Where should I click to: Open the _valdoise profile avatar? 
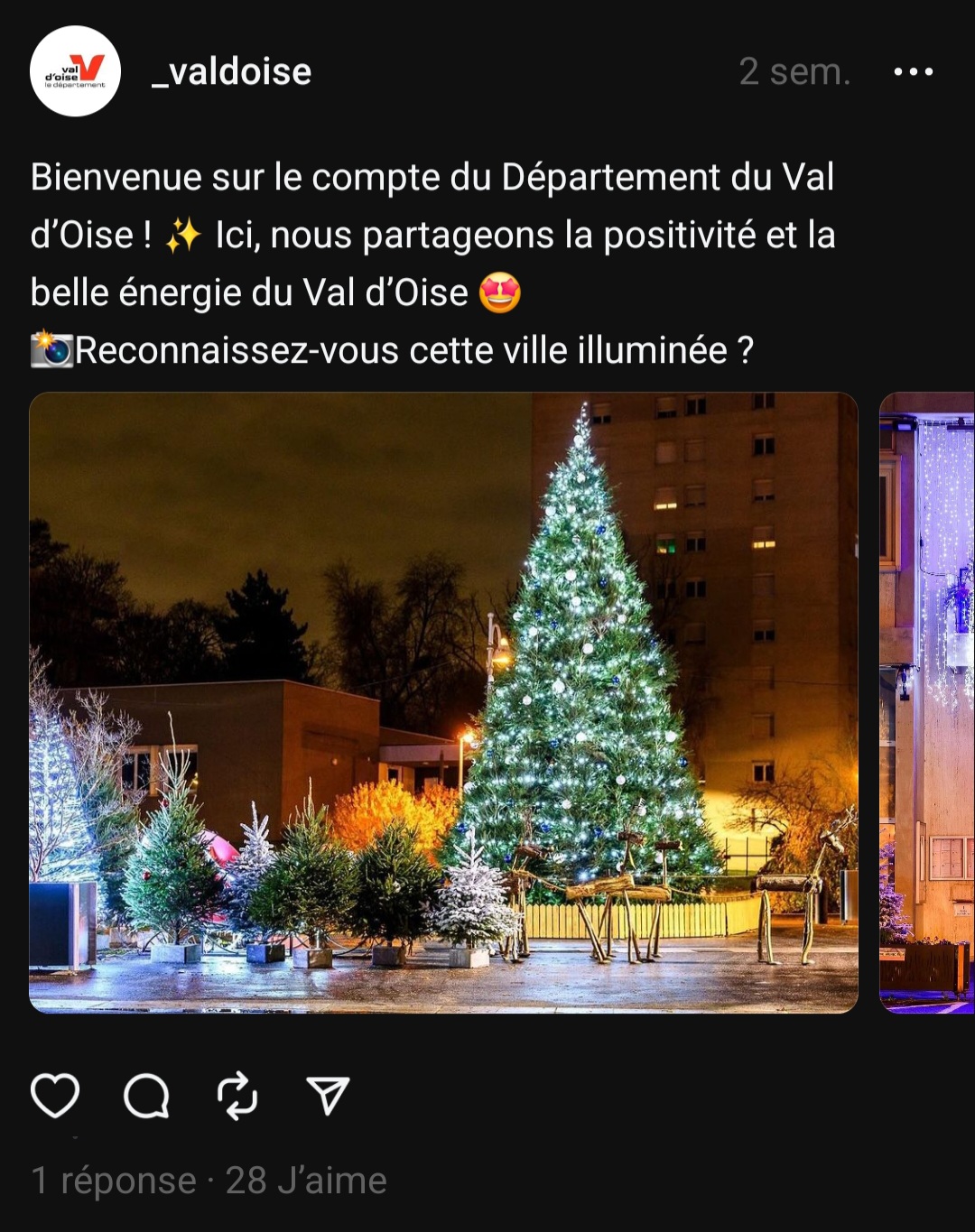[75, 71]
